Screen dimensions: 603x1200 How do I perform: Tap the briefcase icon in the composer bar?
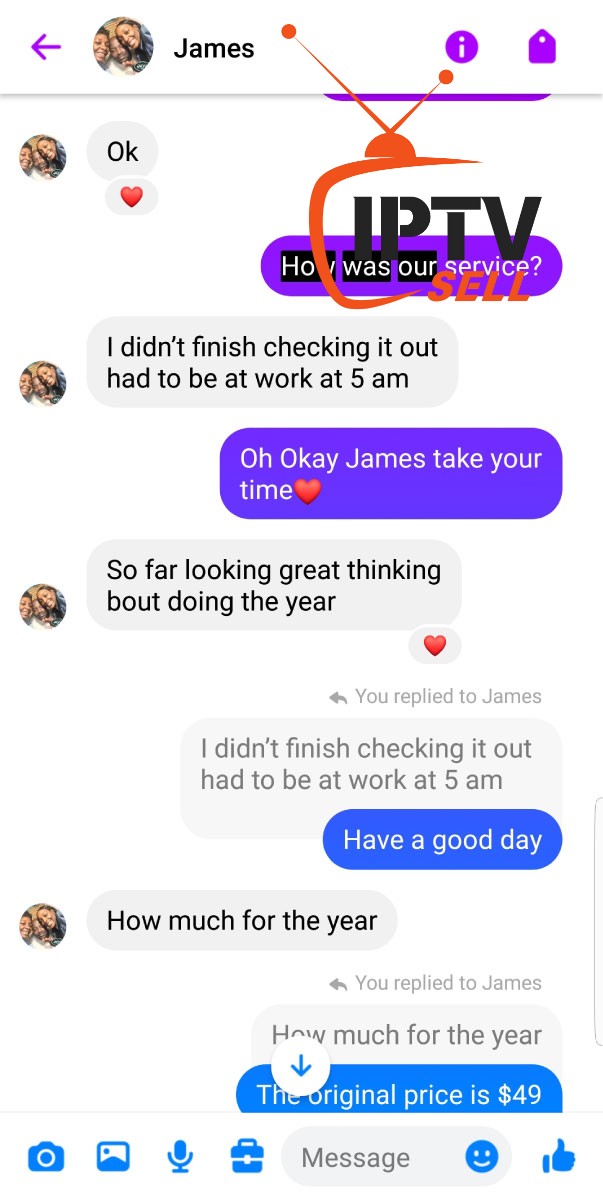click(247, 1157)
